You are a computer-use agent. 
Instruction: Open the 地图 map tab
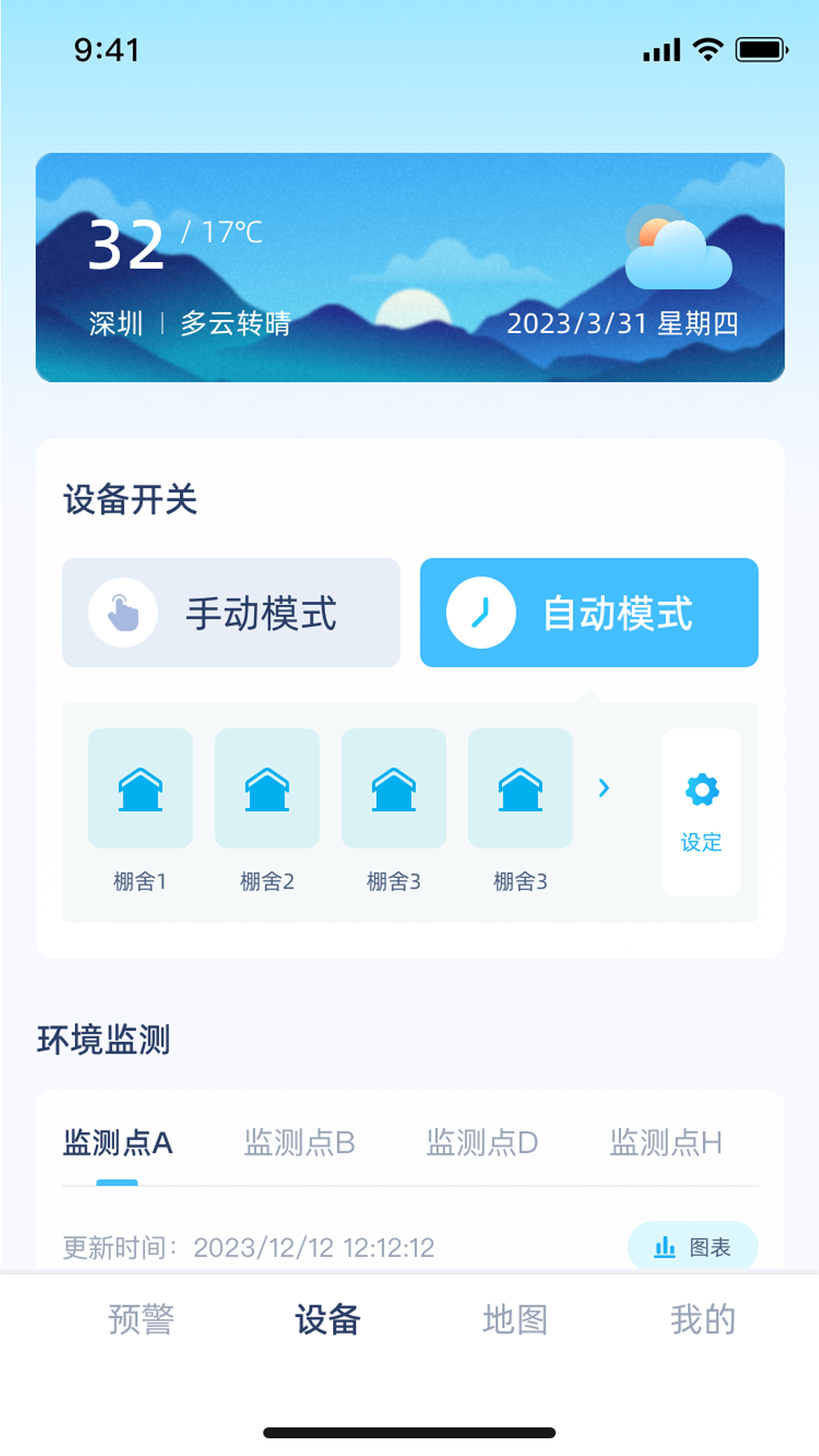coord(515,1319)
